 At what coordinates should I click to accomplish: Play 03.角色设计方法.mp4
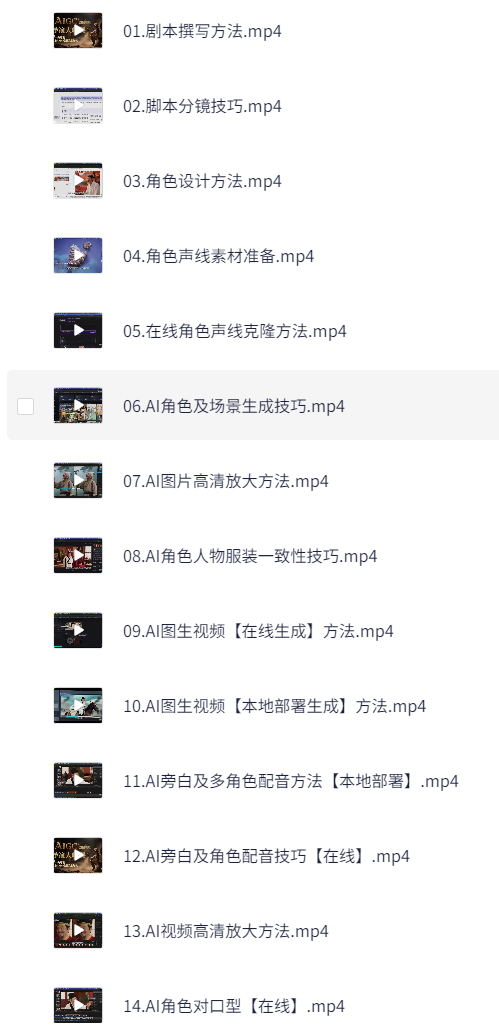pos(78,180)
